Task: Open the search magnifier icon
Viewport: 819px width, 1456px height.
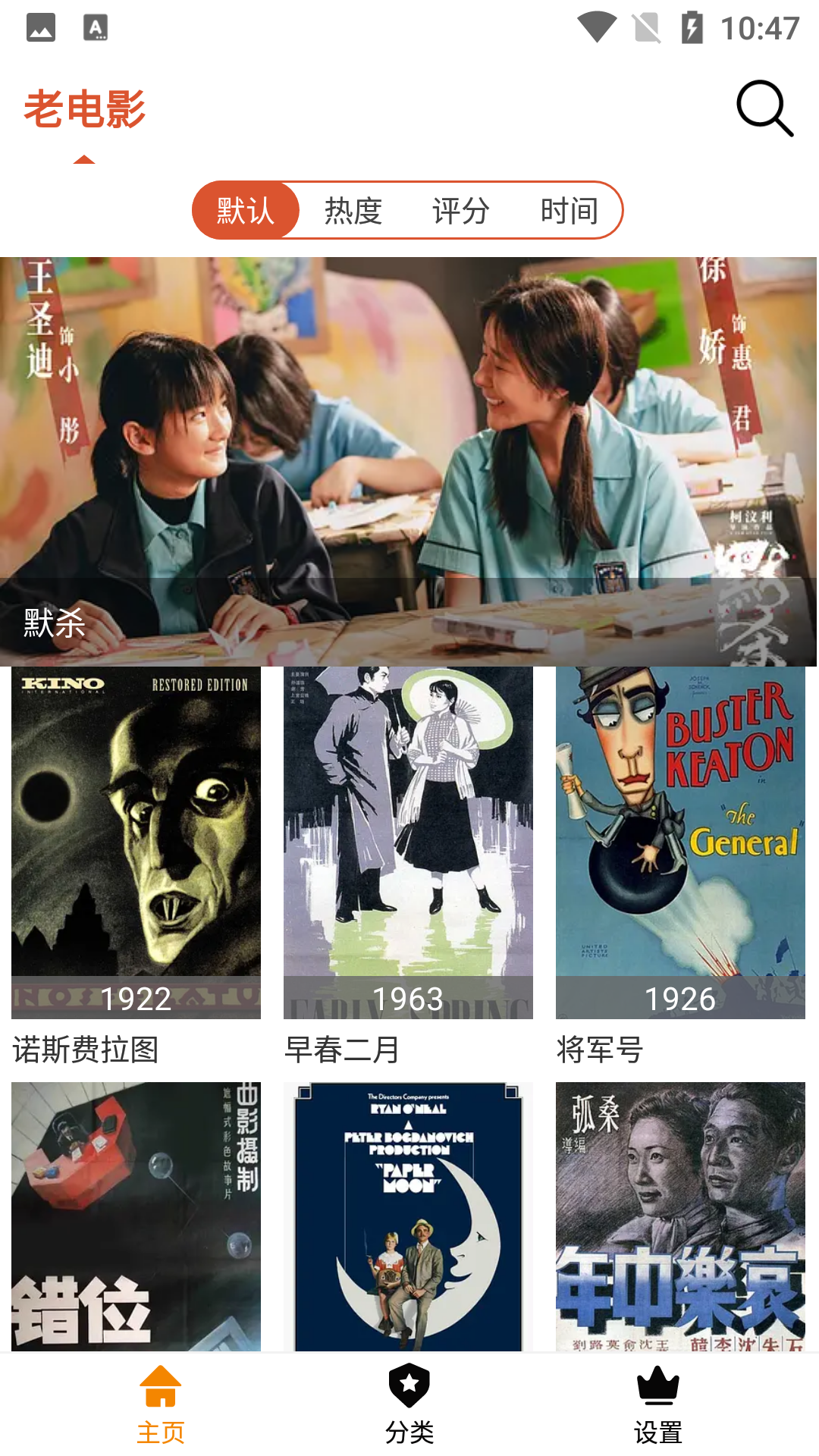Action: click(x=764, y=108)
